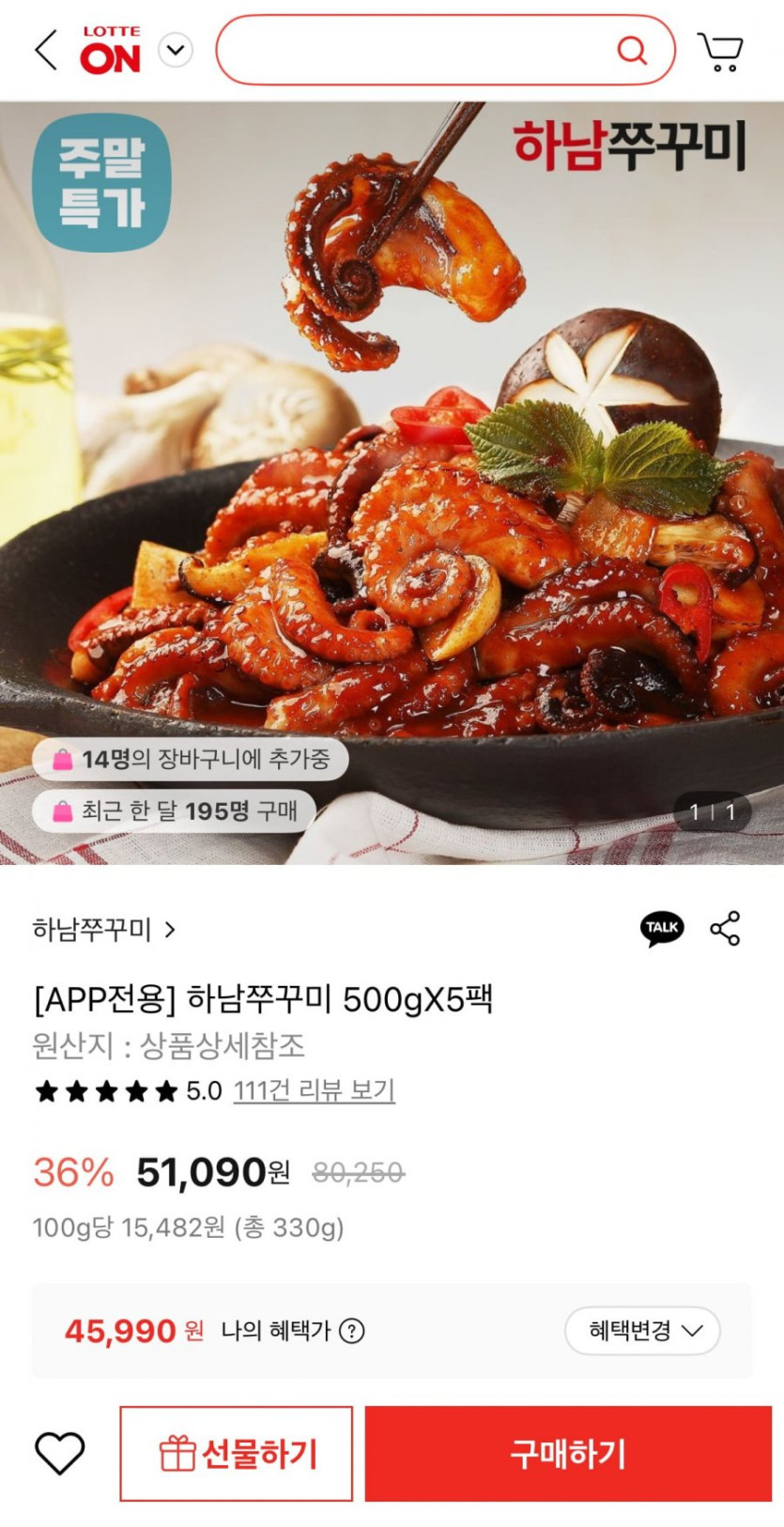
Task: Tap the magnifier search icon
Action: click(x=632, y=50)
